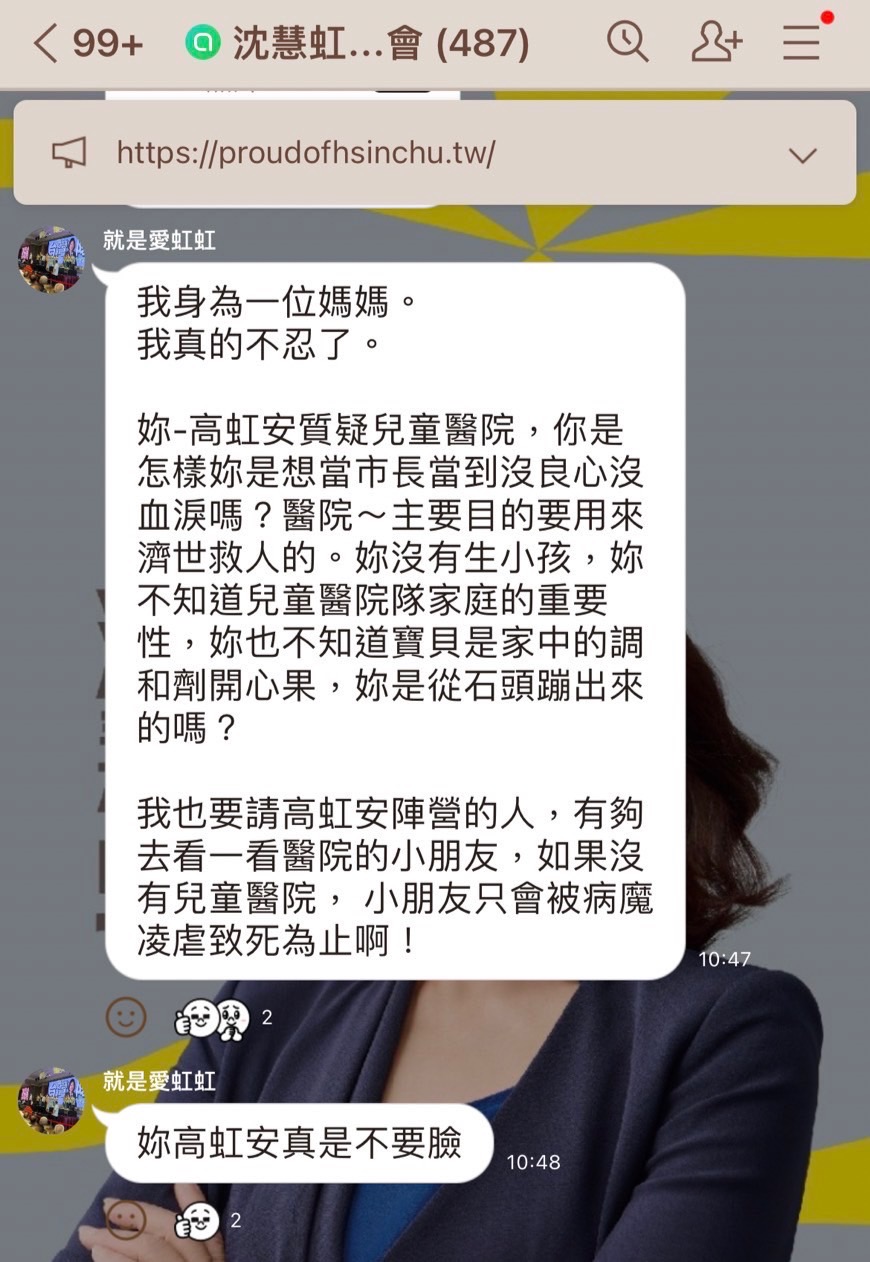
Task: Open the pinned proudofhsinchu.tw link
Action: click(x=306, y=153)
